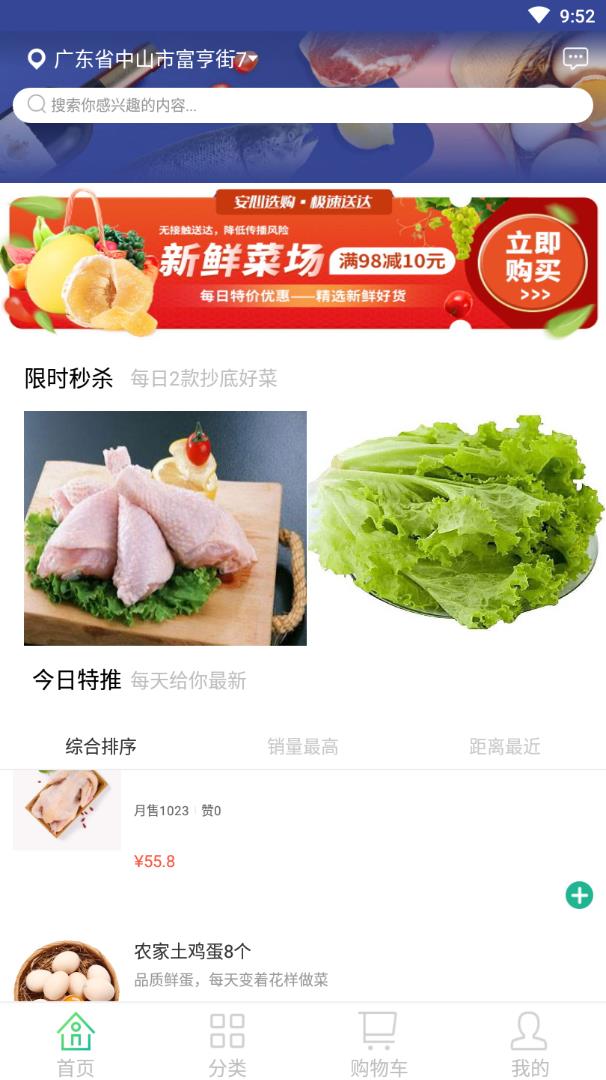Select the 综合排序 sort tab

tap(101, 746)
